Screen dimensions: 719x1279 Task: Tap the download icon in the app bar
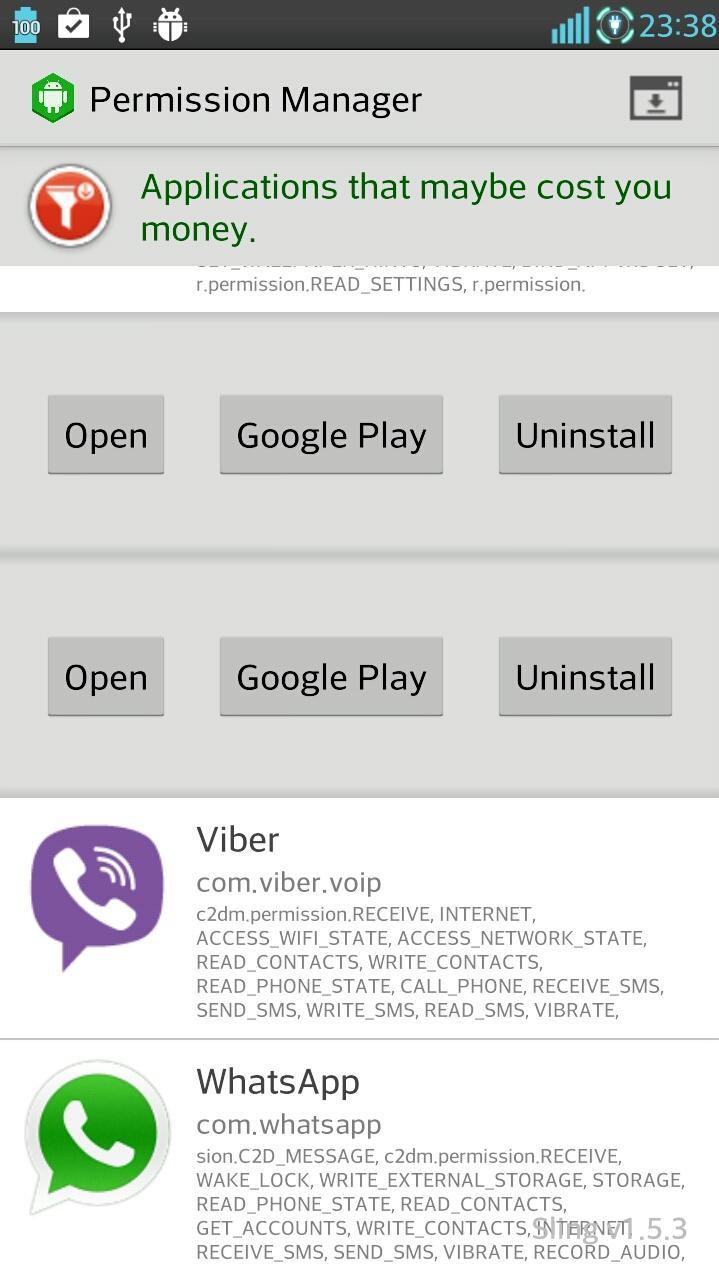(x=655, y=99)
